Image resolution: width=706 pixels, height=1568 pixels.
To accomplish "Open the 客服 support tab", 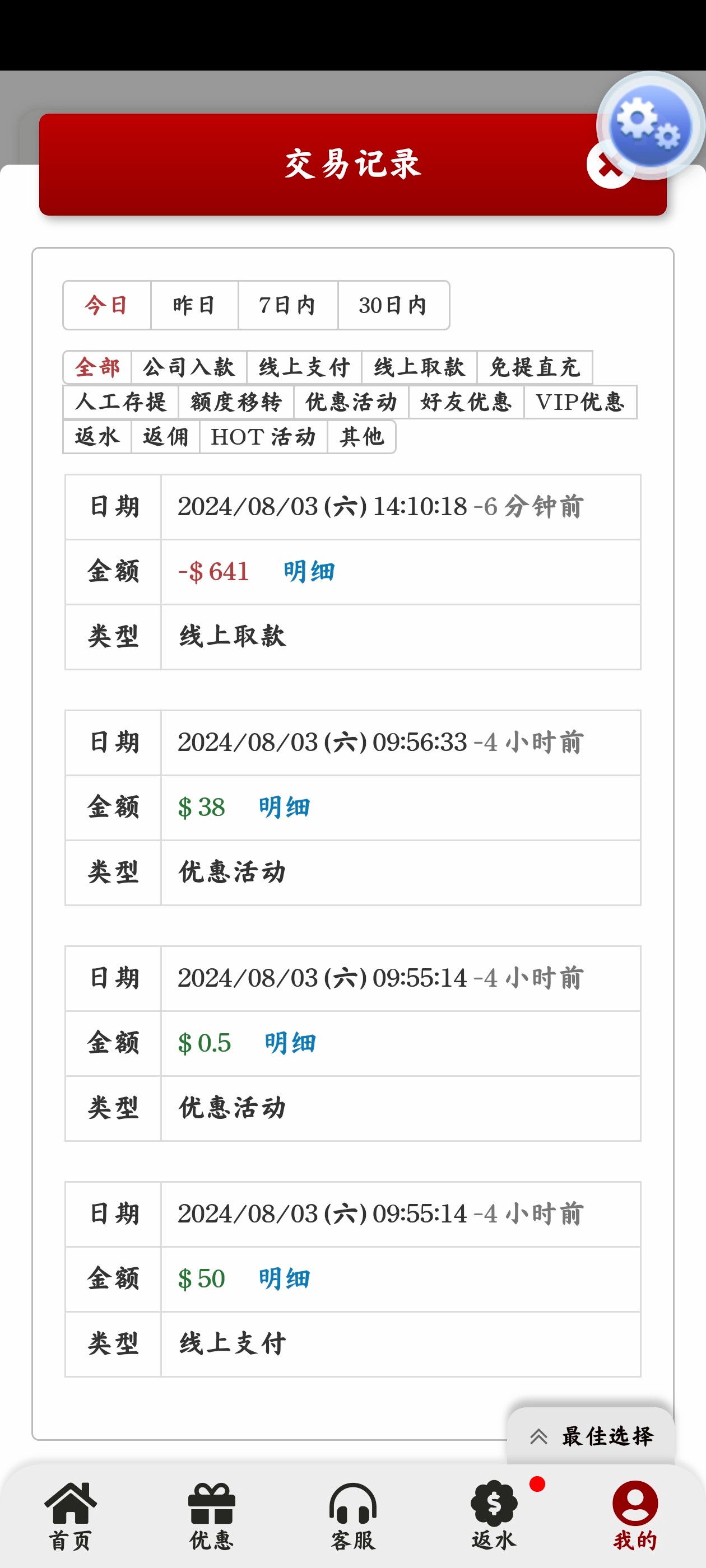I will click(352, 1516).
